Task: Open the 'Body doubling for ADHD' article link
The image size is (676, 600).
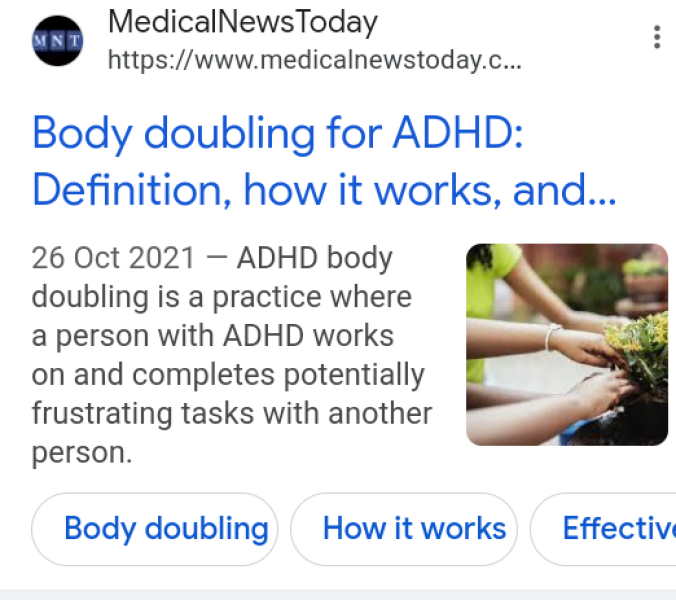Action: pos(324,160)
